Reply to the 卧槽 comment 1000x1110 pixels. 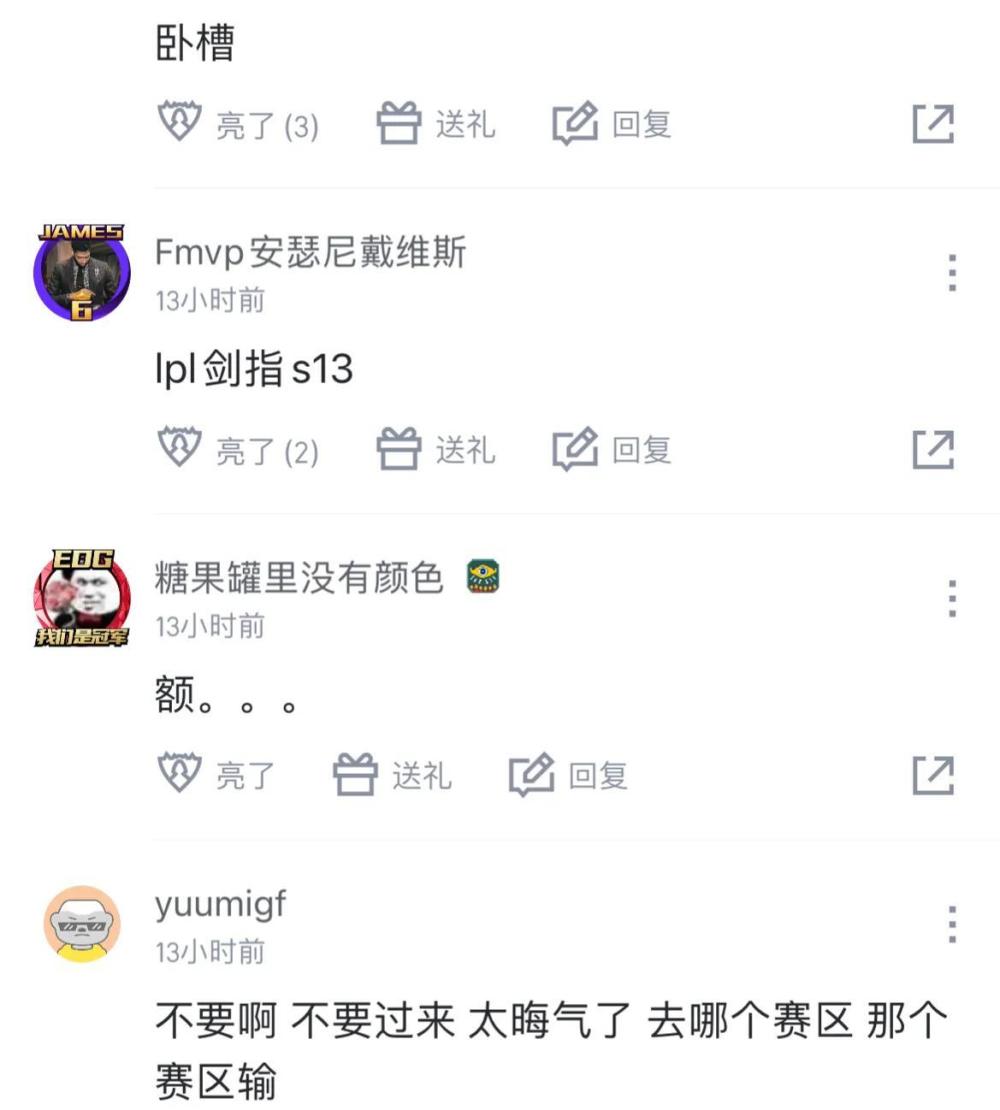click(612, 125)
